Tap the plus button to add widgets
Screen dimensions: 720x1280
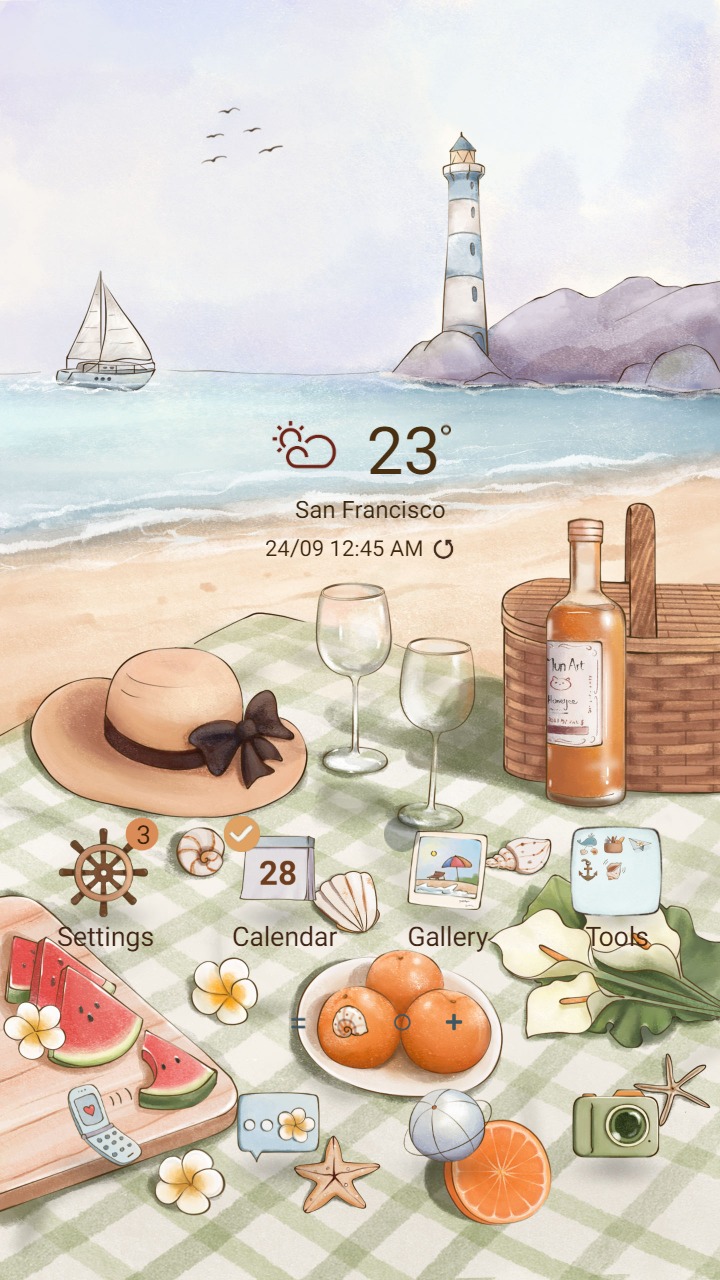click(x=453, y=1021)
